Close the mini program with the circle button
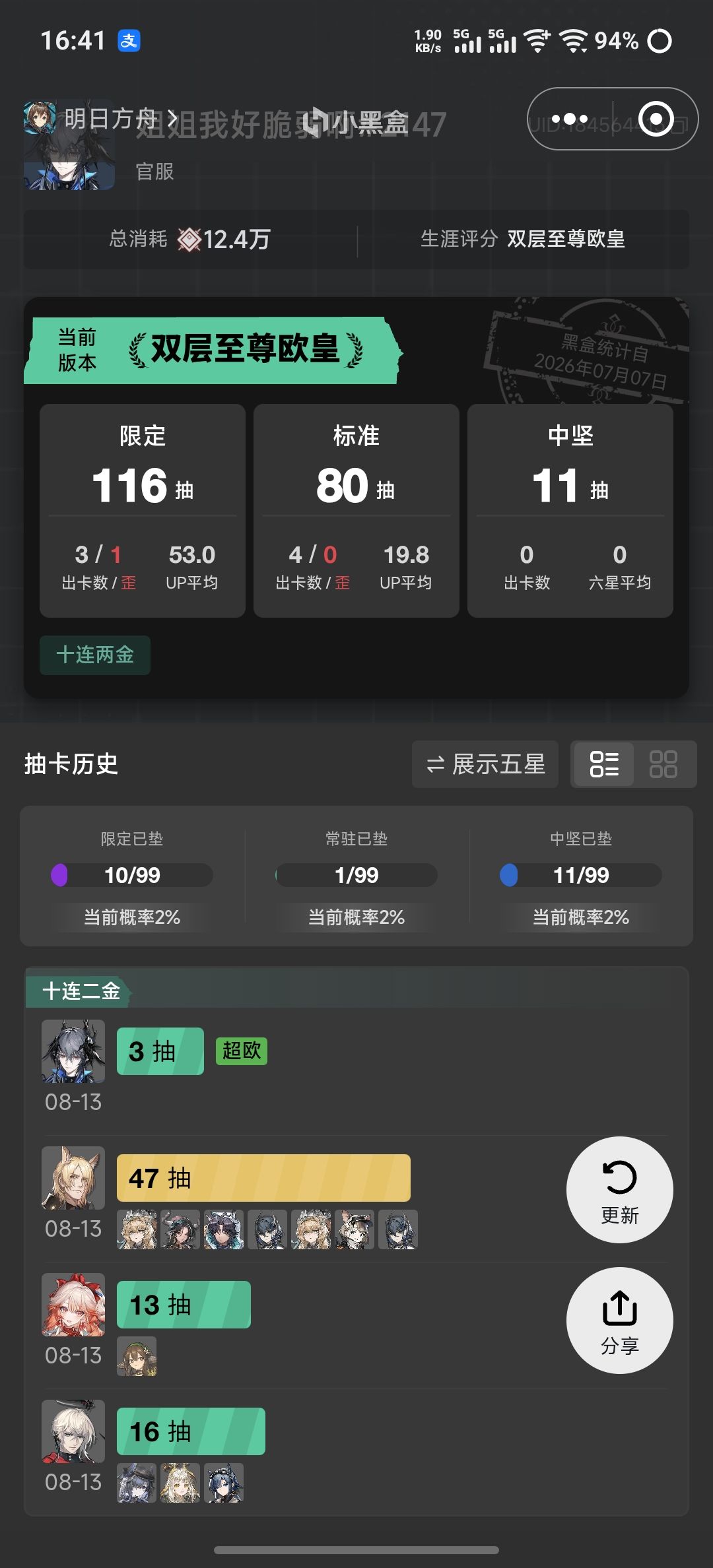713x1568 pixels. tap(656, 119)
